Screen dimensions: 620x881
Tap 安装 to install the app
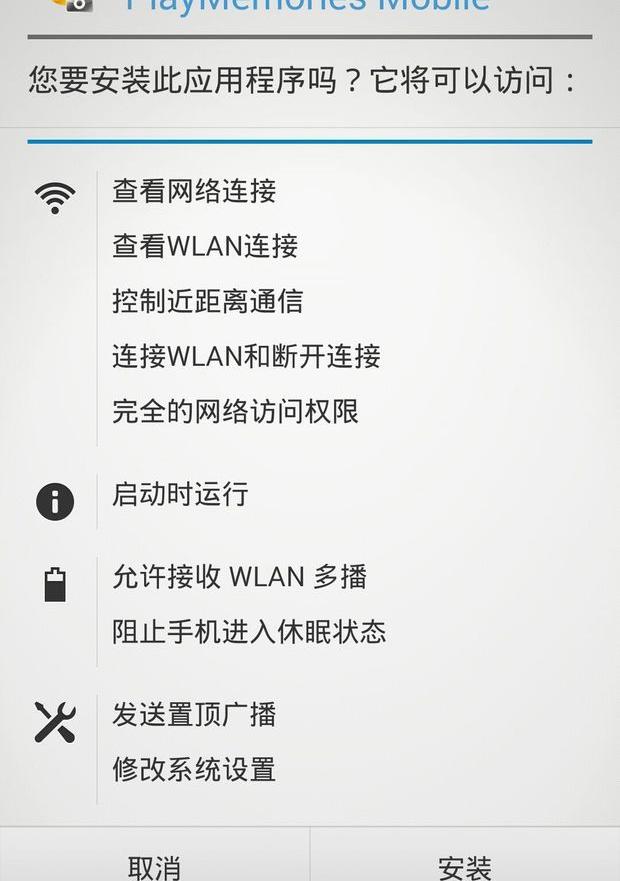point(465,862)
